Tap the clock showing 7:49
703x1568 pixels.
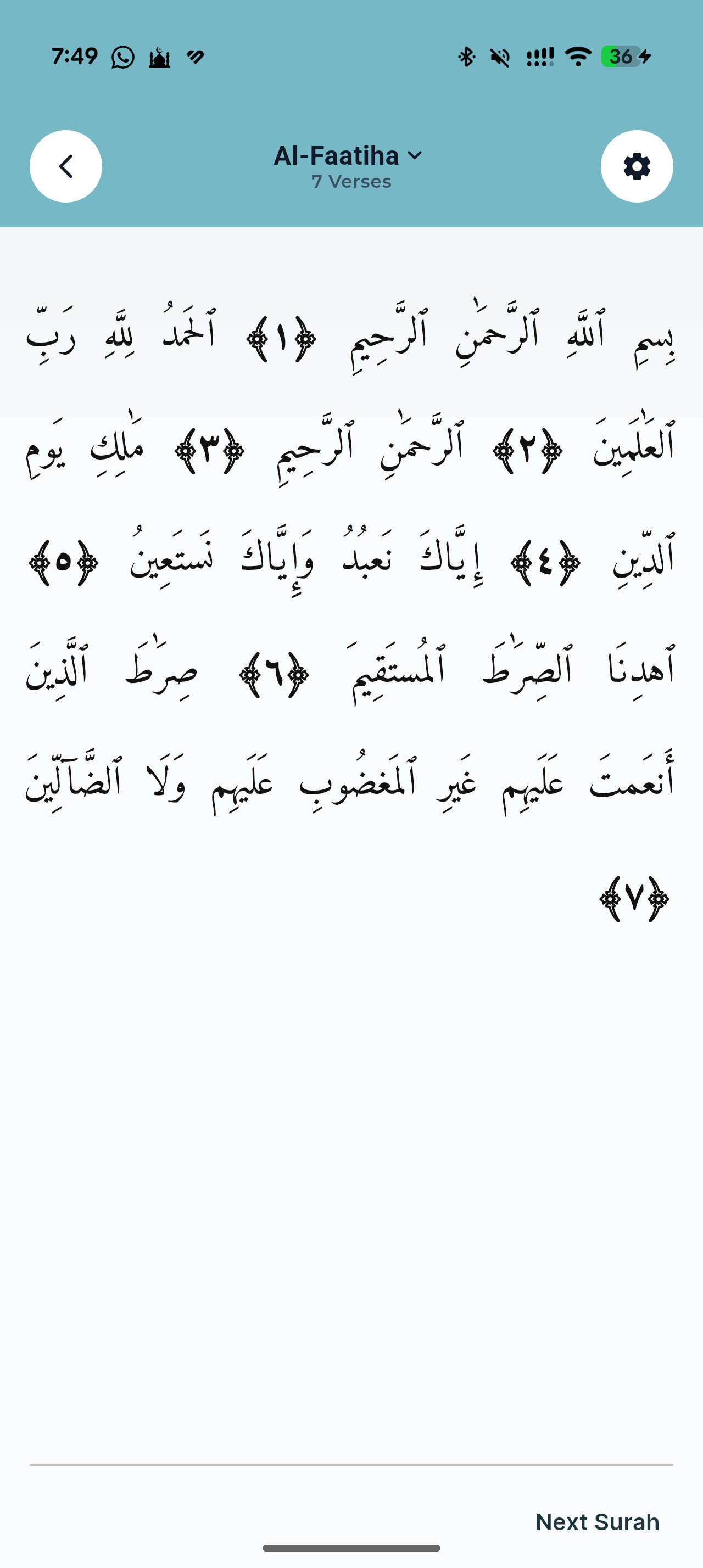point(75,56)
